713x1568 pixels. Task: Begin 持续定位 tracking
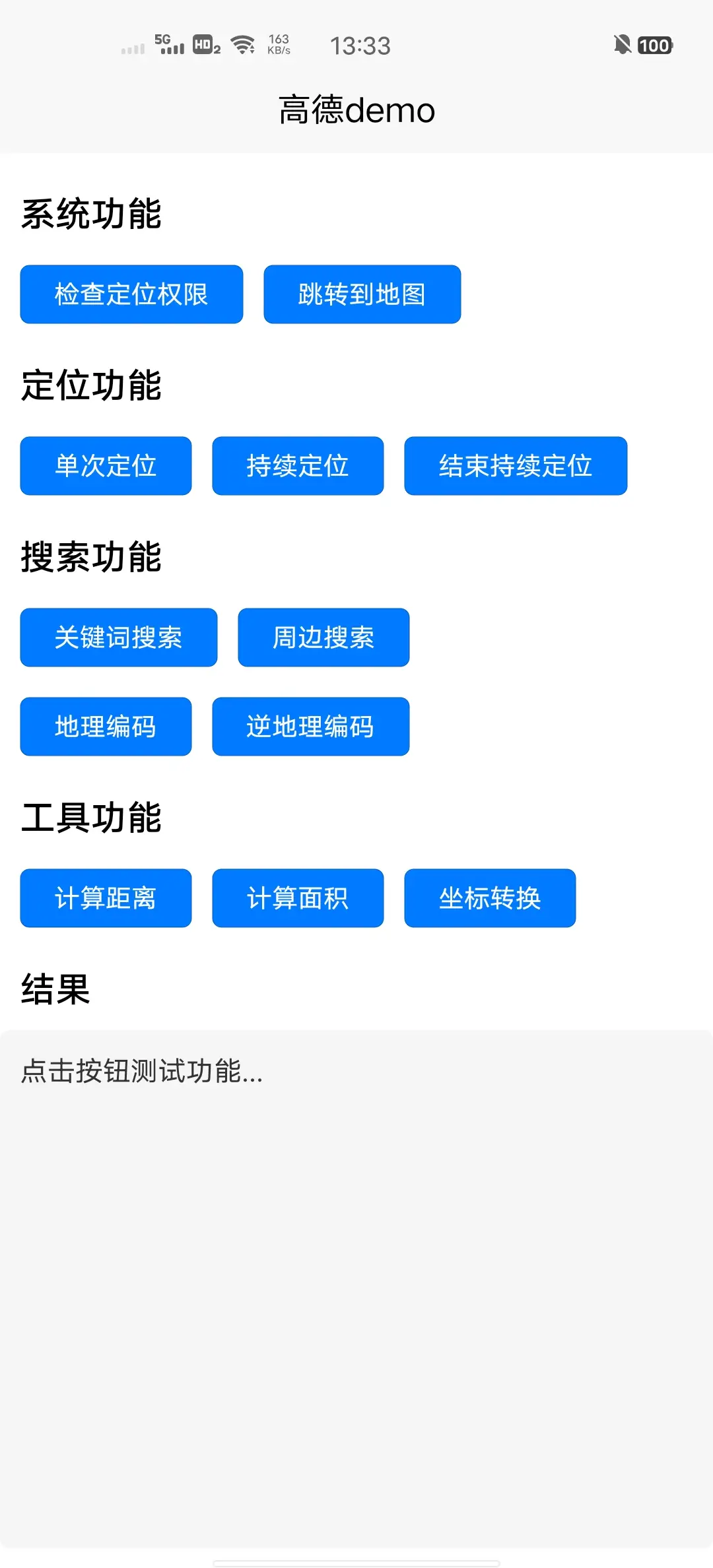point(298,466)
